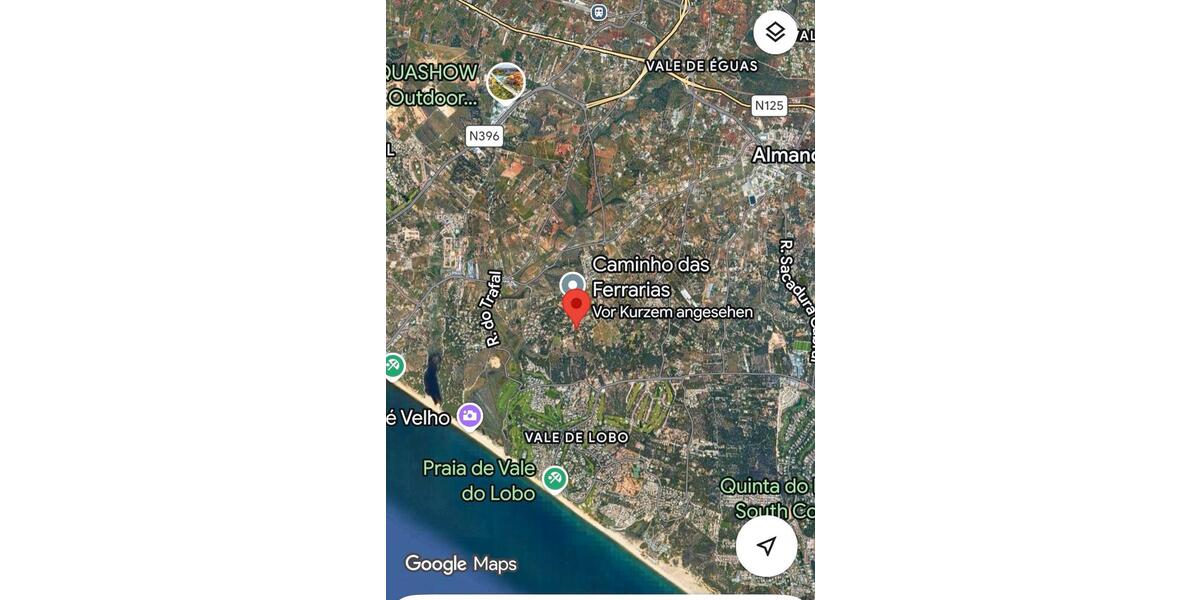Open the Praia de Vale do Lobo beach marker
This screenshot has width=1200, height=600.
(x=555, y=479)
